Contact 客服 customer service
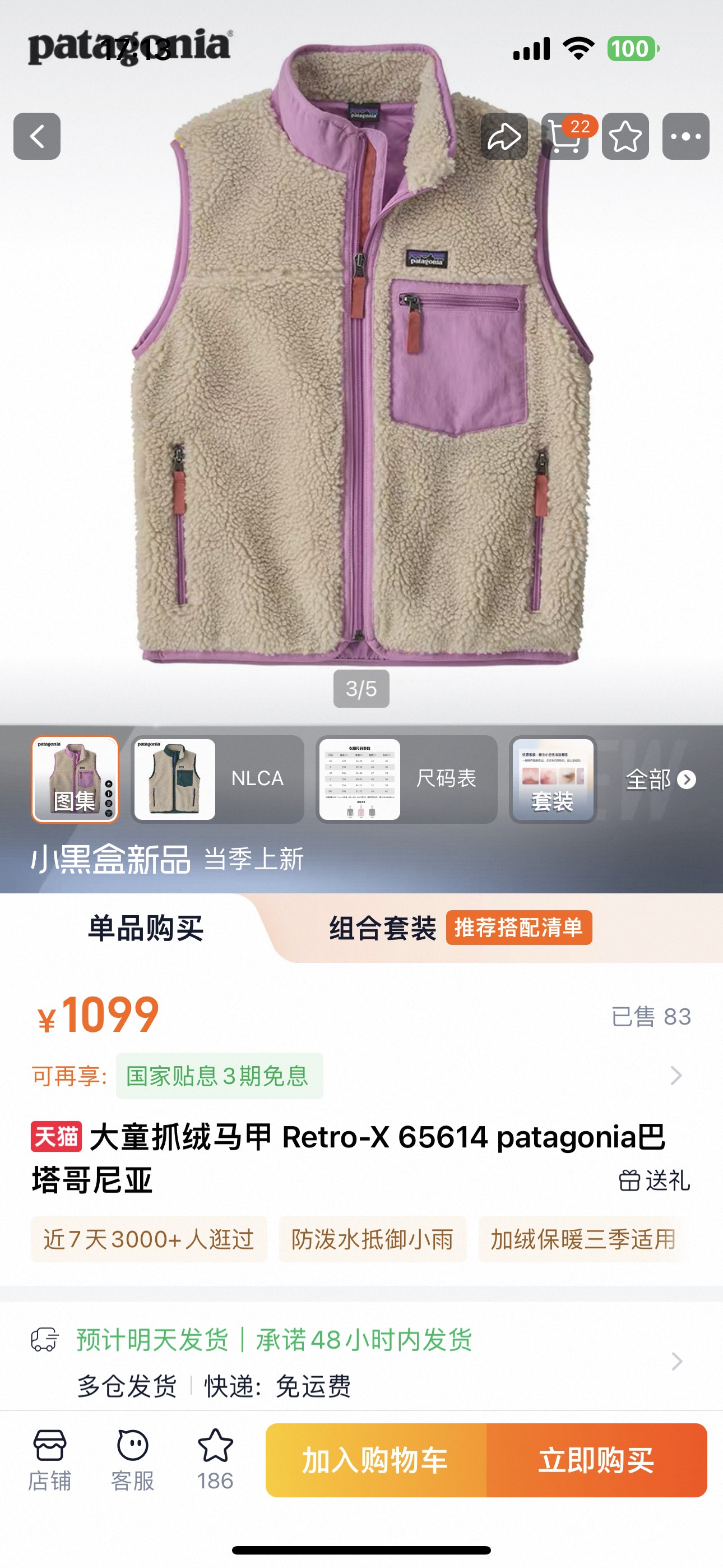Screen dimensions: 723x1568 133,1460
